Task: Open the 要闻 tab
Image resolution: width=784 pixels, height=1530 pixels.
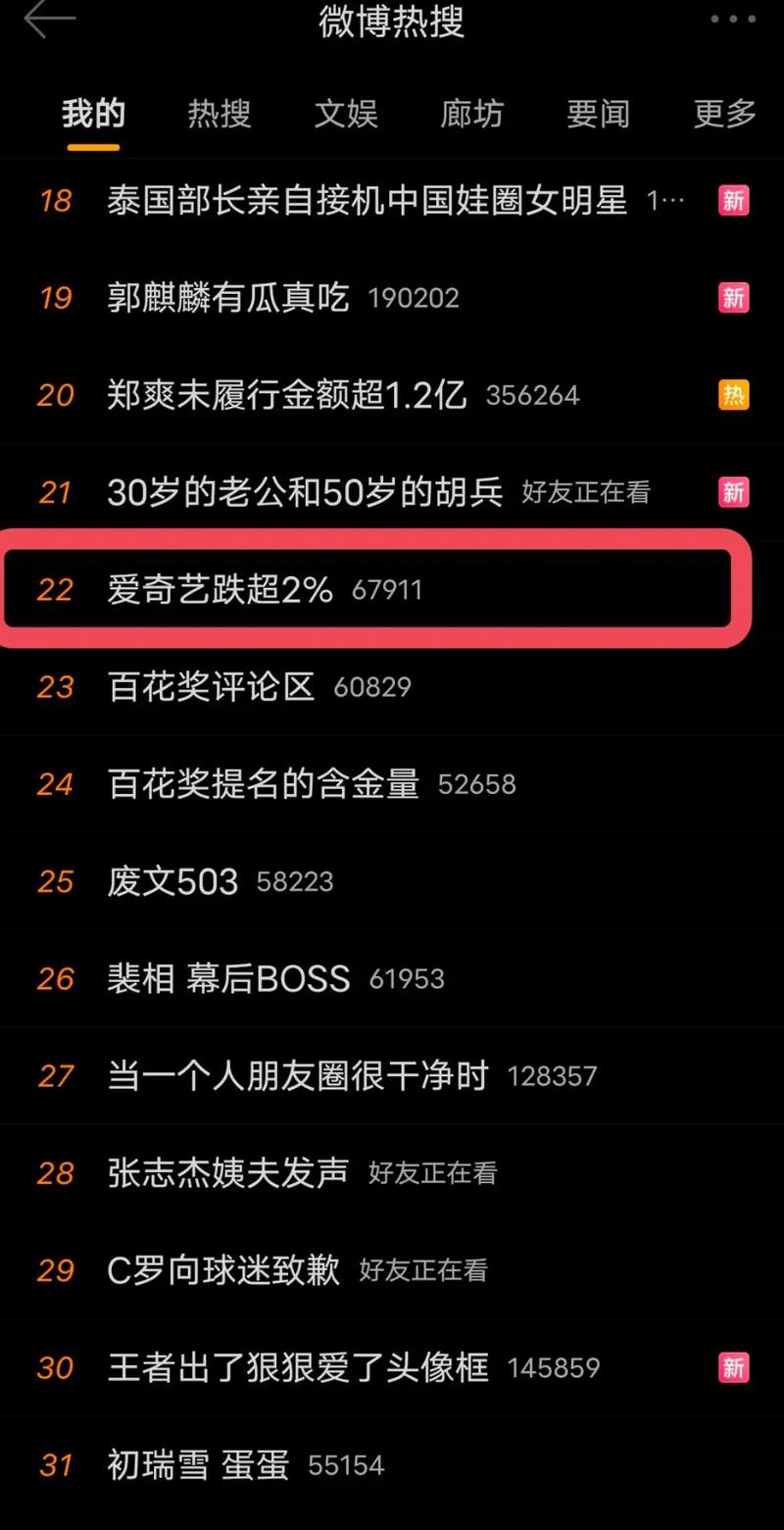Action: pos(598,115)
